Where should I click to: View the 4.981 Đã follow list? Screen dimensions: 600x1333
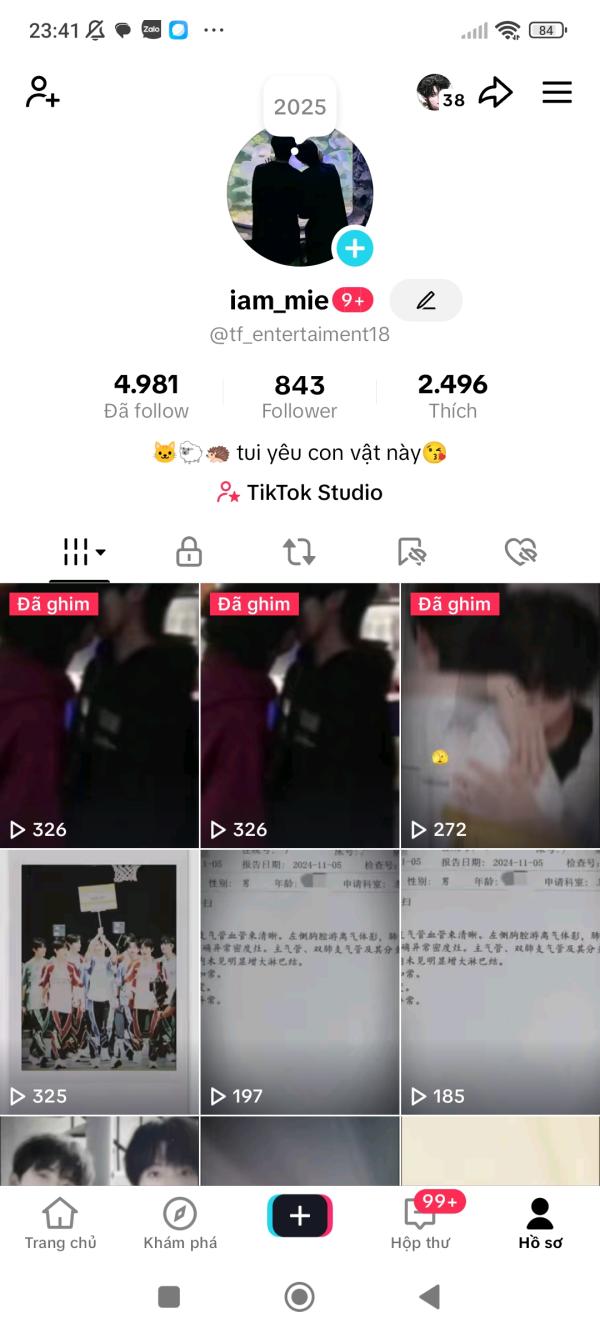tap(146, 396)
